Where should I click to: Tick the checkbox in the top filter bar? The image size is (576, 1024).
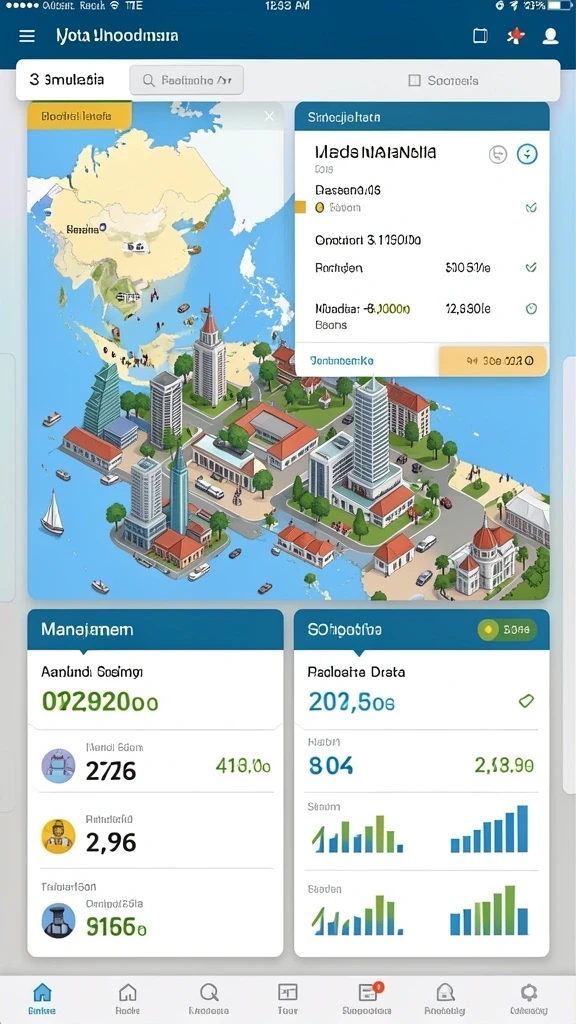(x=414, y=81)
